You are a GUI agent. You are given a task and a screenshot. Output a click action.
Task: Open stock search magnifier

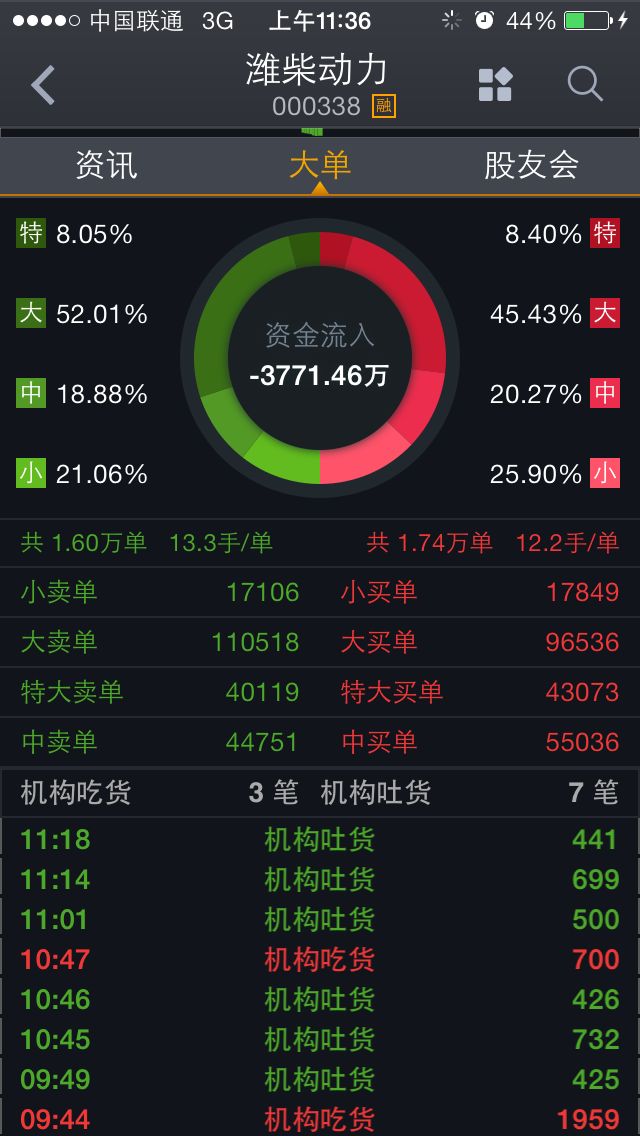[x=585, y=85]
